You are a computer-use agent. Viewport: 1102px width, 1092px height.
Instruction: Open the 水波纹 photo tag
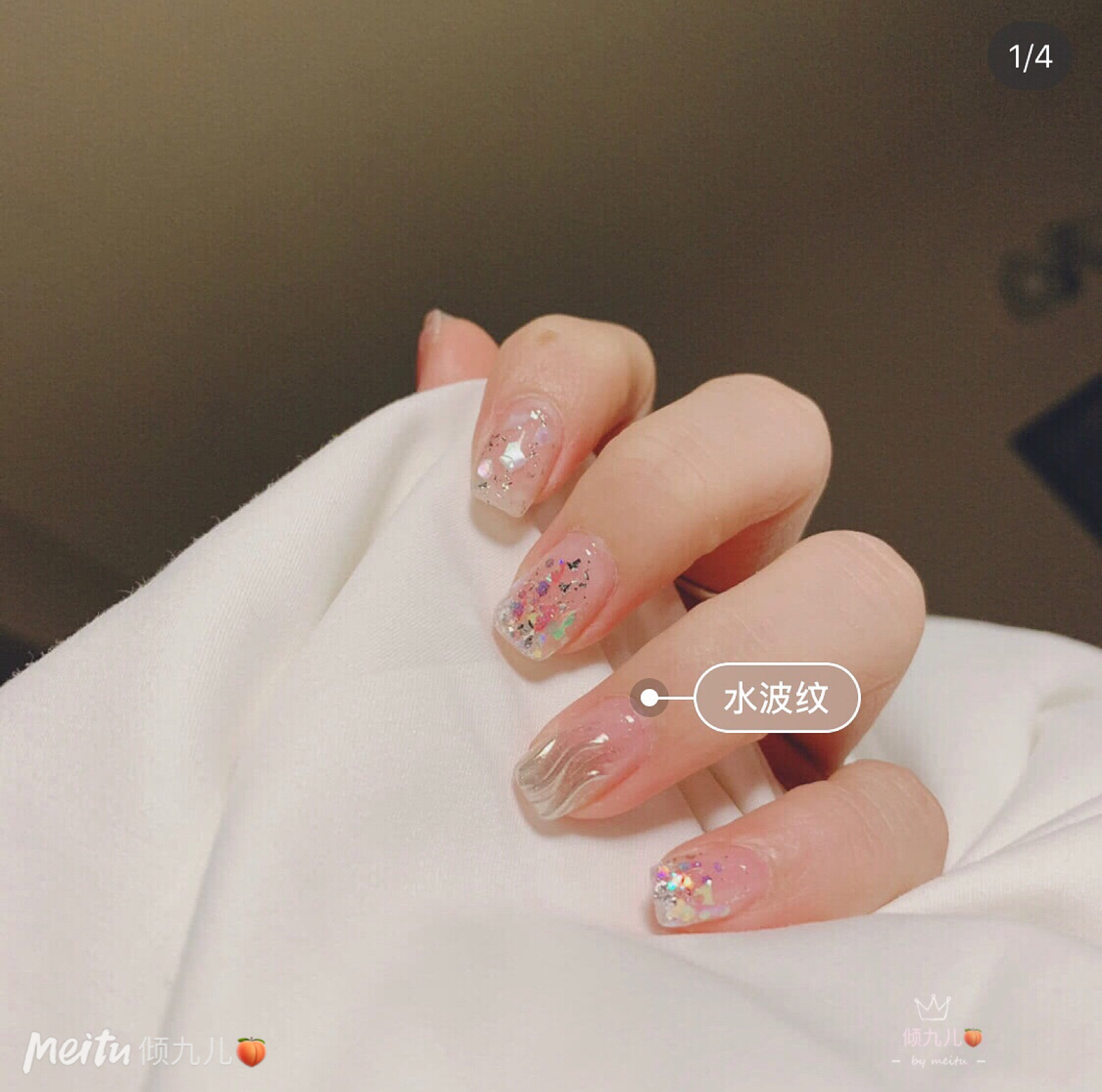pyautogui.click(x=776, y=698)
